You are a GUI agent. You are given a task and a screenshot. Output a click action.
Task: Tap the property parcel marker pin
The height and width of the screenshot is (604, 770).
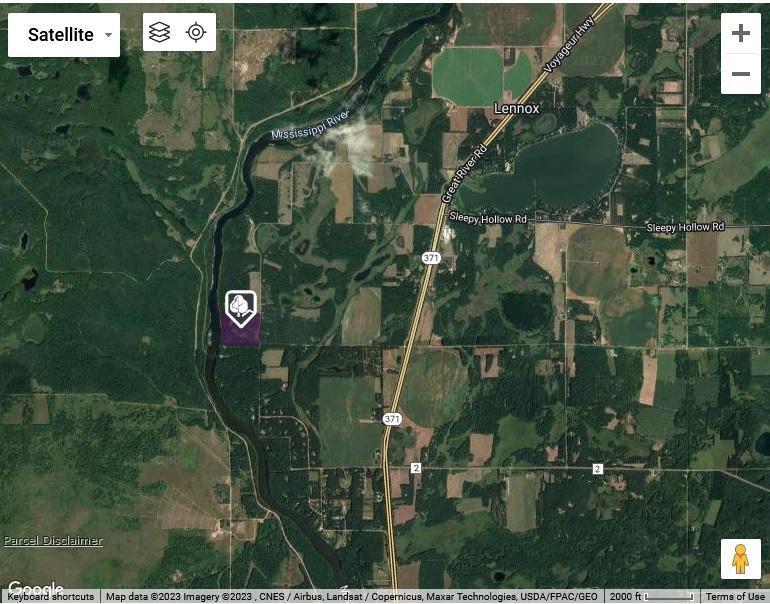pos(240,307)
